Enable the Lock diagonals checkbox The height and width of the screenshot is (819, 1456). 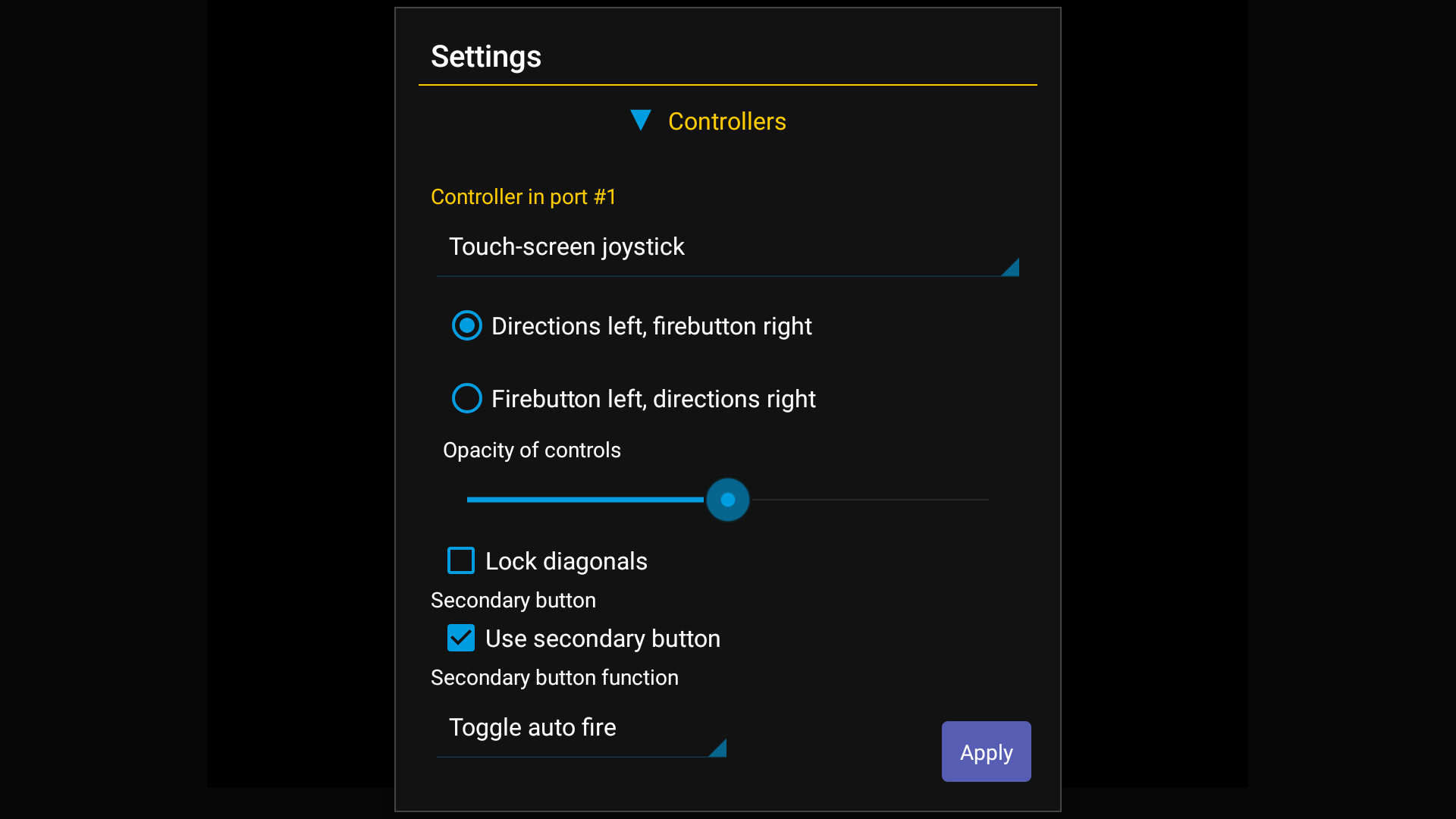point(461,561)
